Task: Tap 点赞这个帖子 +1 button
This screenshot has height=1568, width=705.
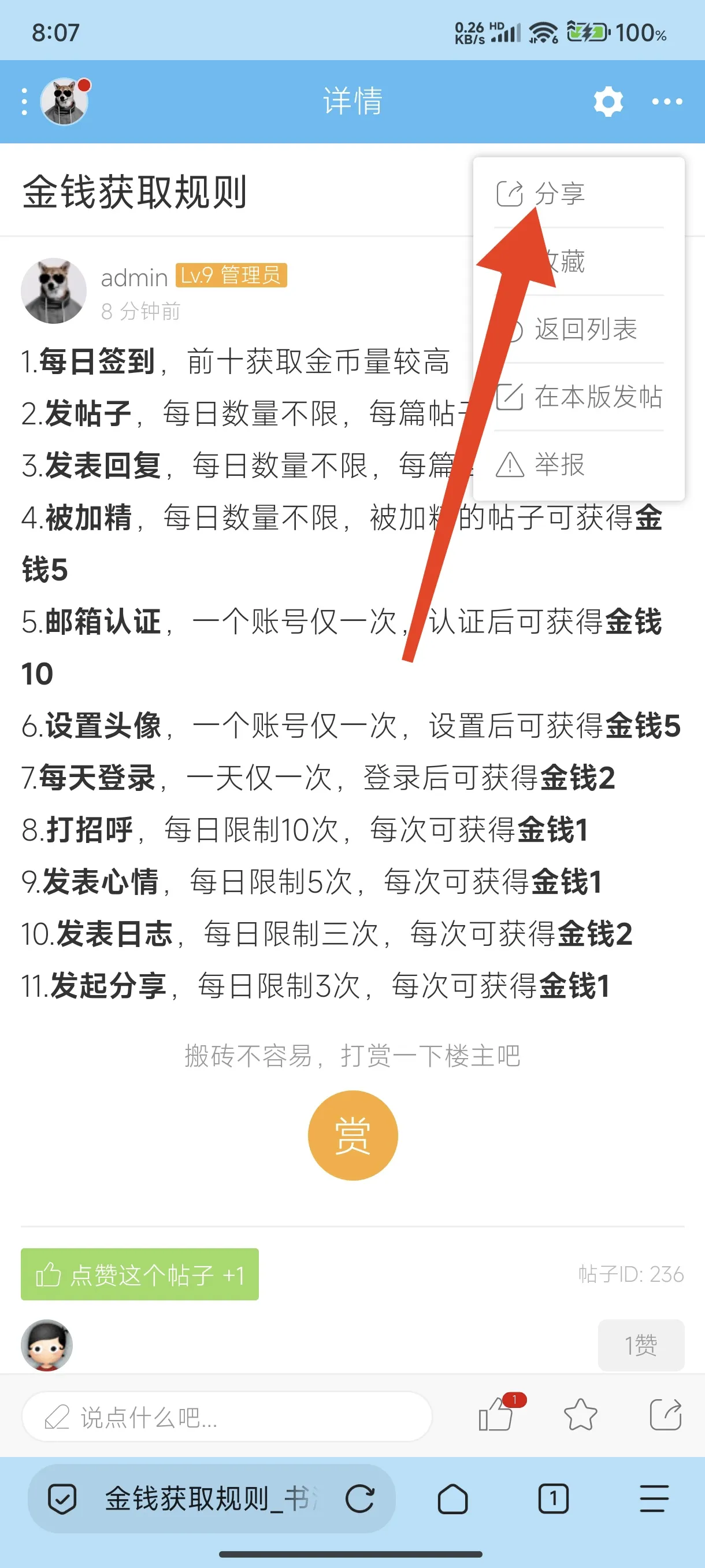Action: (139, 1274)
